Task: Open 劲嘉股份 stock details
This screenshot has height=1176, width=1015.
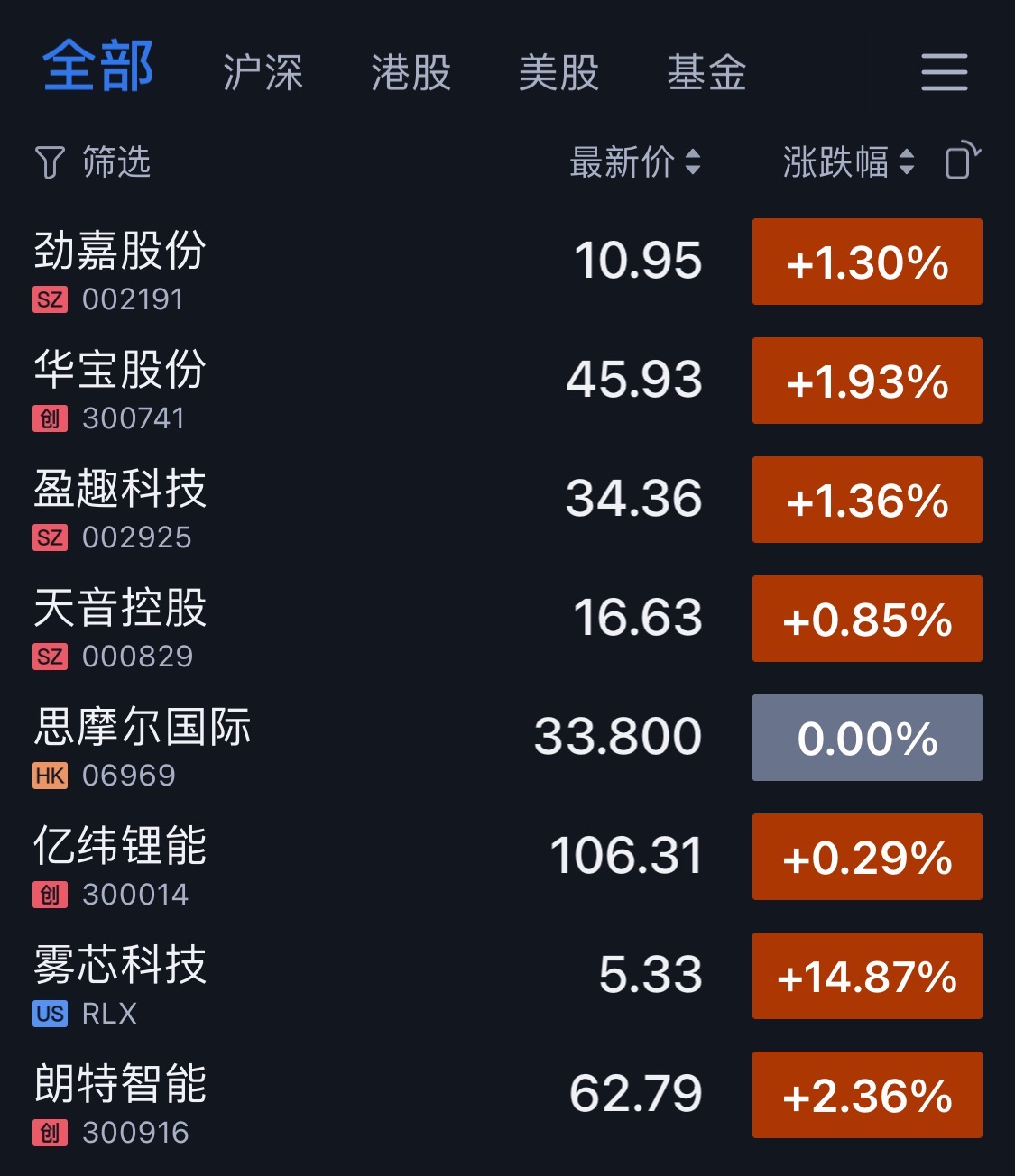Action: coord(120,252)
